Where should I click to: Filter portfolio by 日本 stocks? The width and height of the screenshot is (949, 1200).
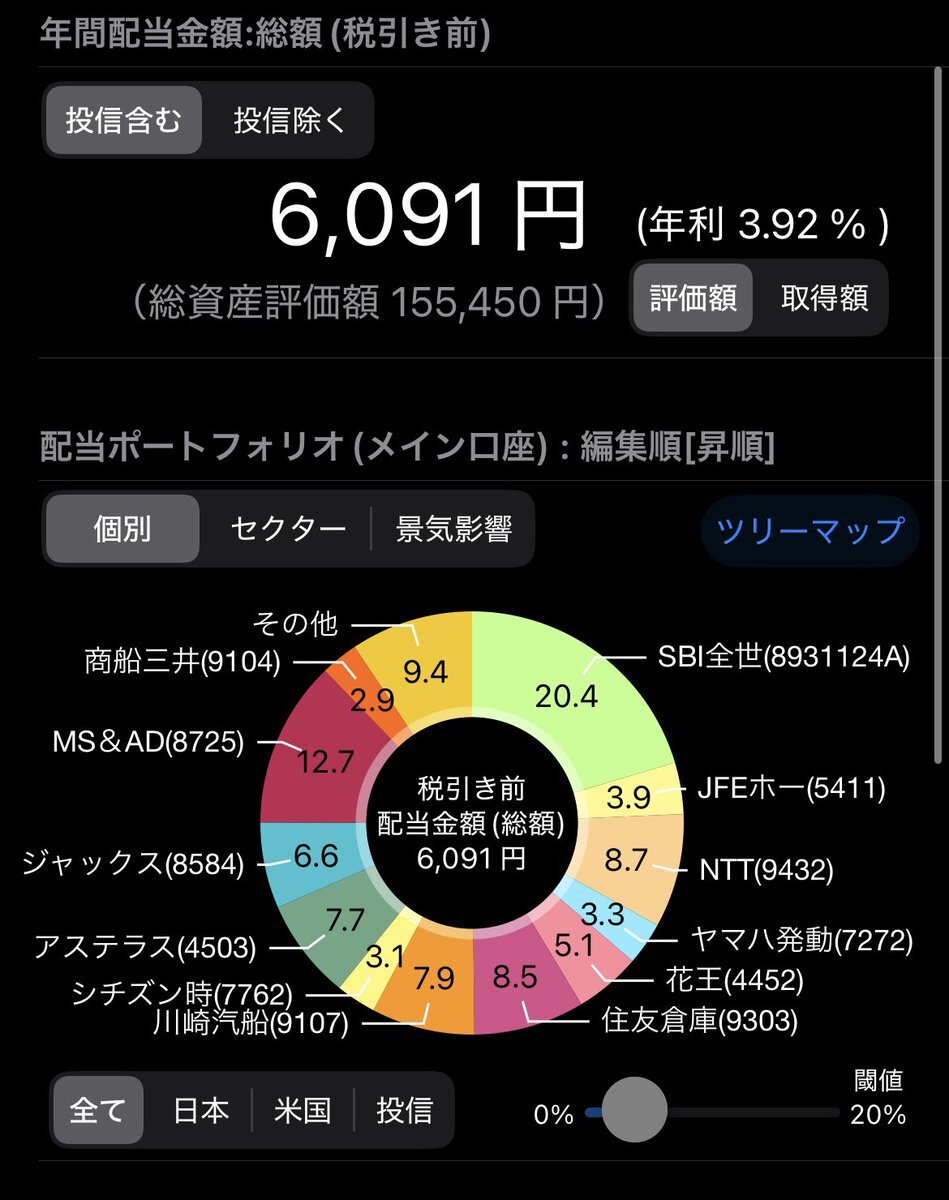[x=202, y=1110]
